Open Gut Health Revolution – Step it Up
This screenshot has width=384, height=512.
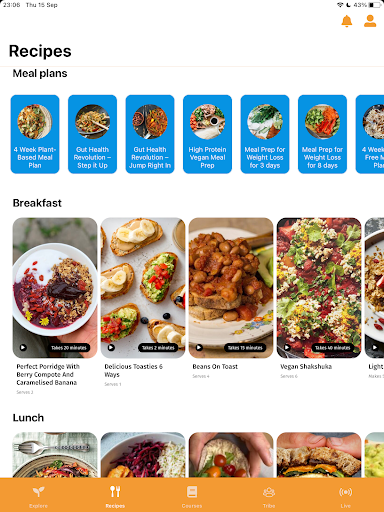coord(92,134)
